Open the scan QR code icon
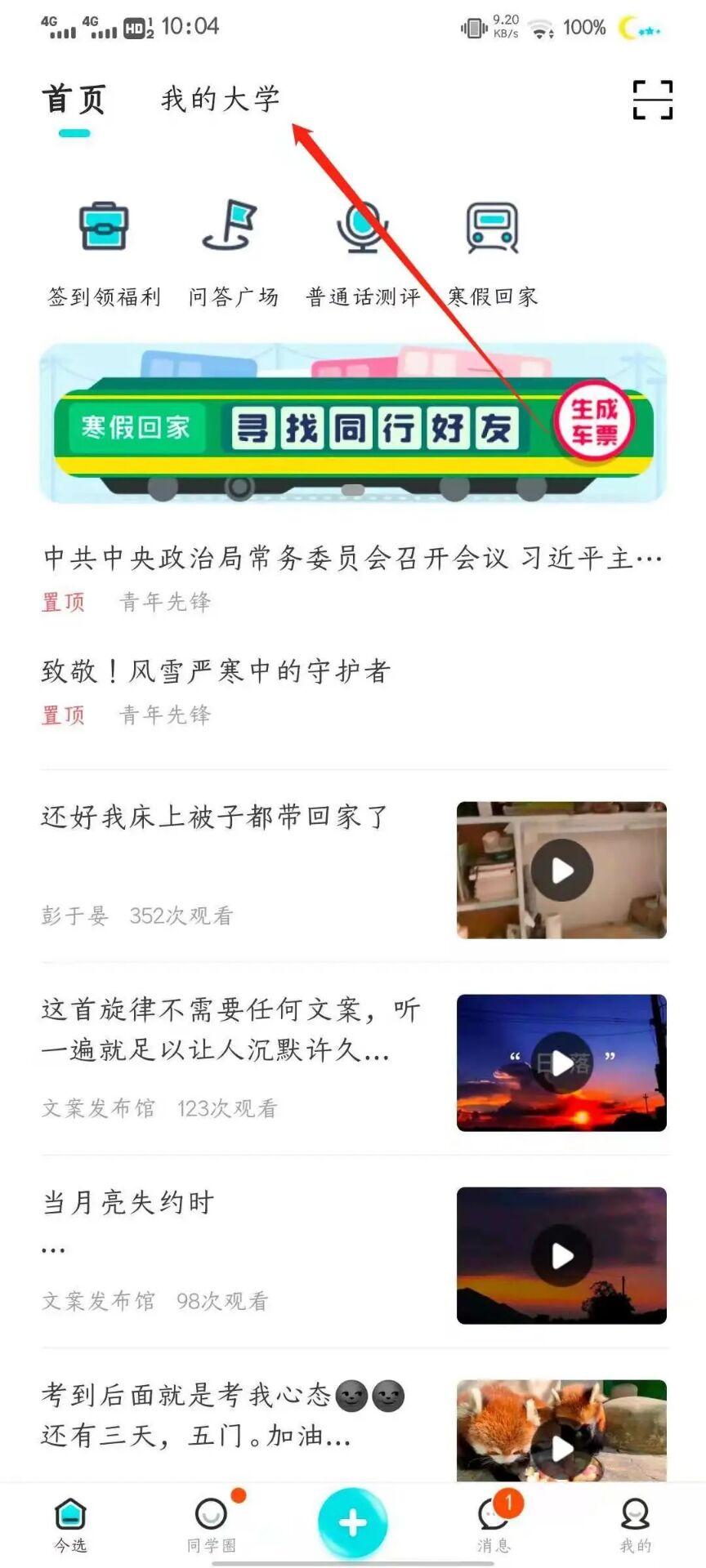 [652, 100]
